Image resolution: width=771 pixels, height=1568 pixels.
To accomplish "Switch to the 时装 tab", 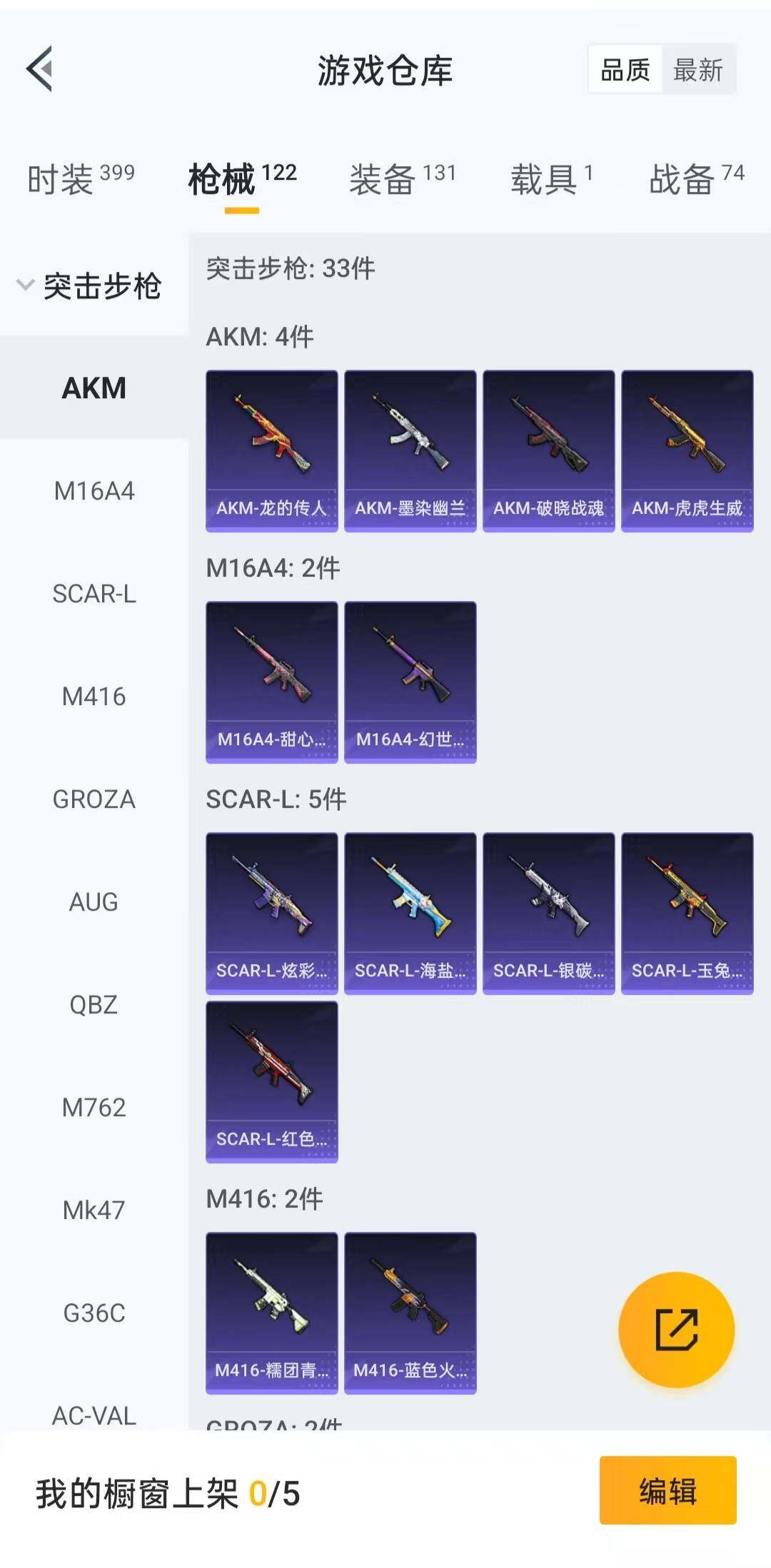I will pos(80,178).
